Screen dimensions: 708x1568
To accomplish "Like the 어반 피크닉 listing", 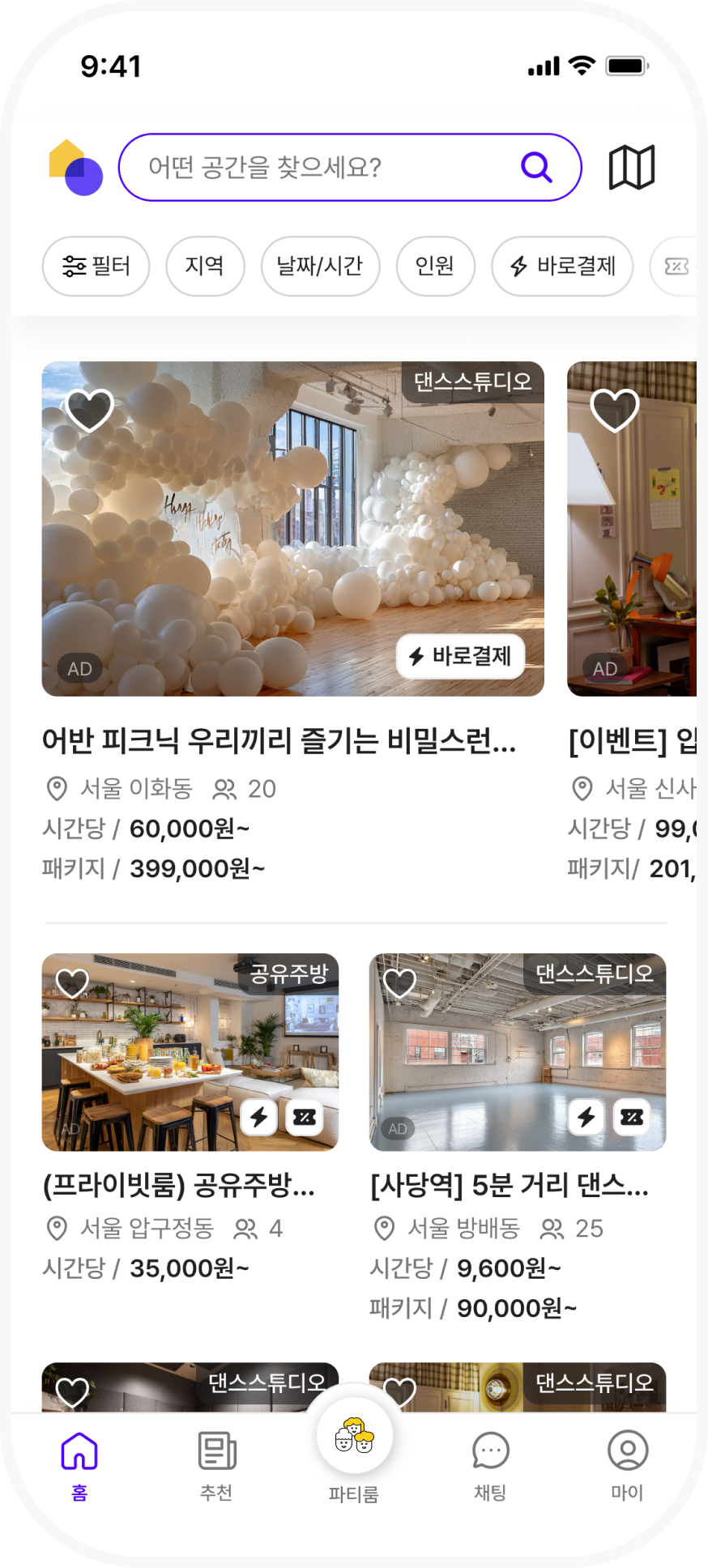I will [89, 411].
